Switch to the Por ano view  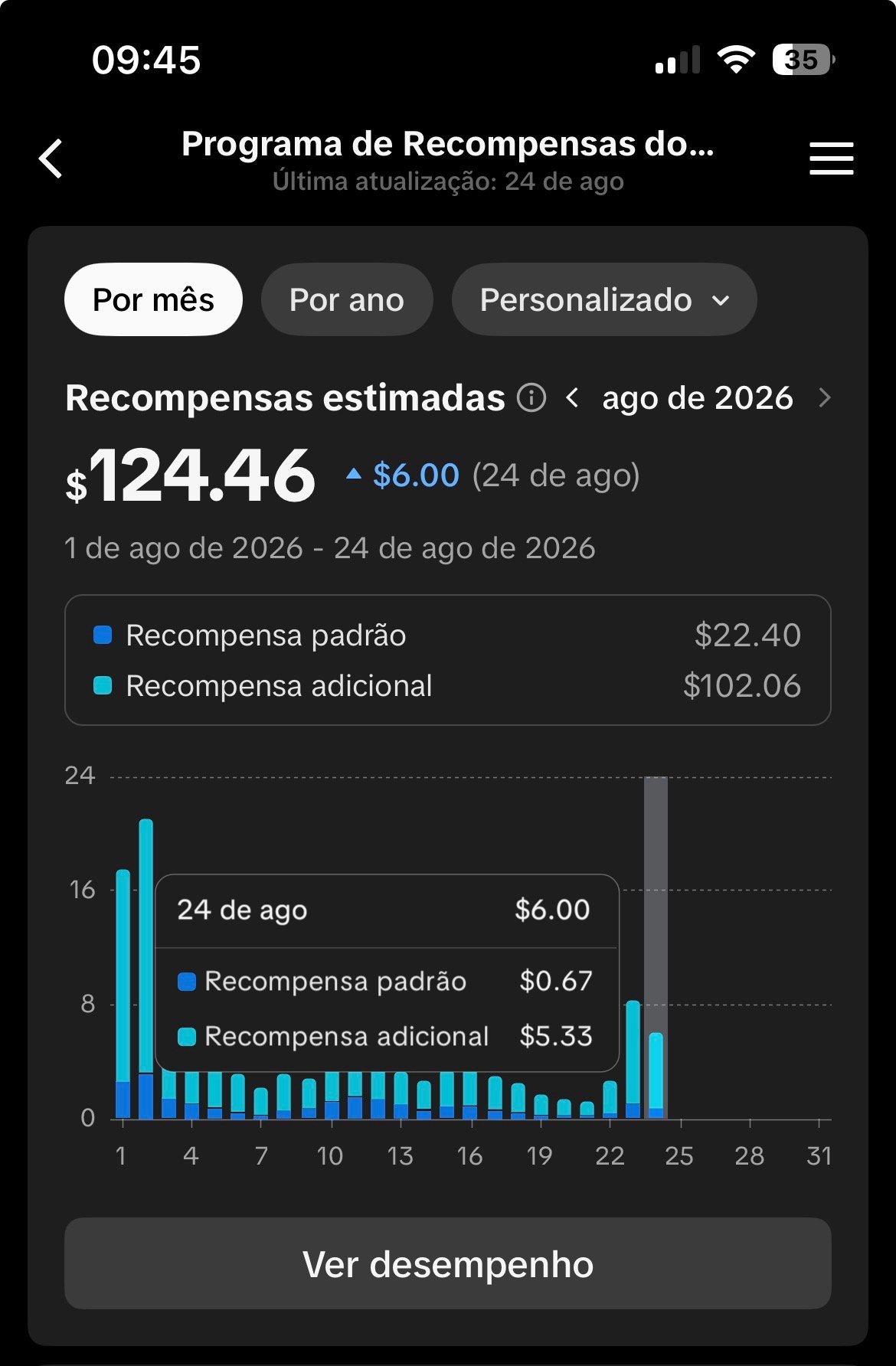347,300
